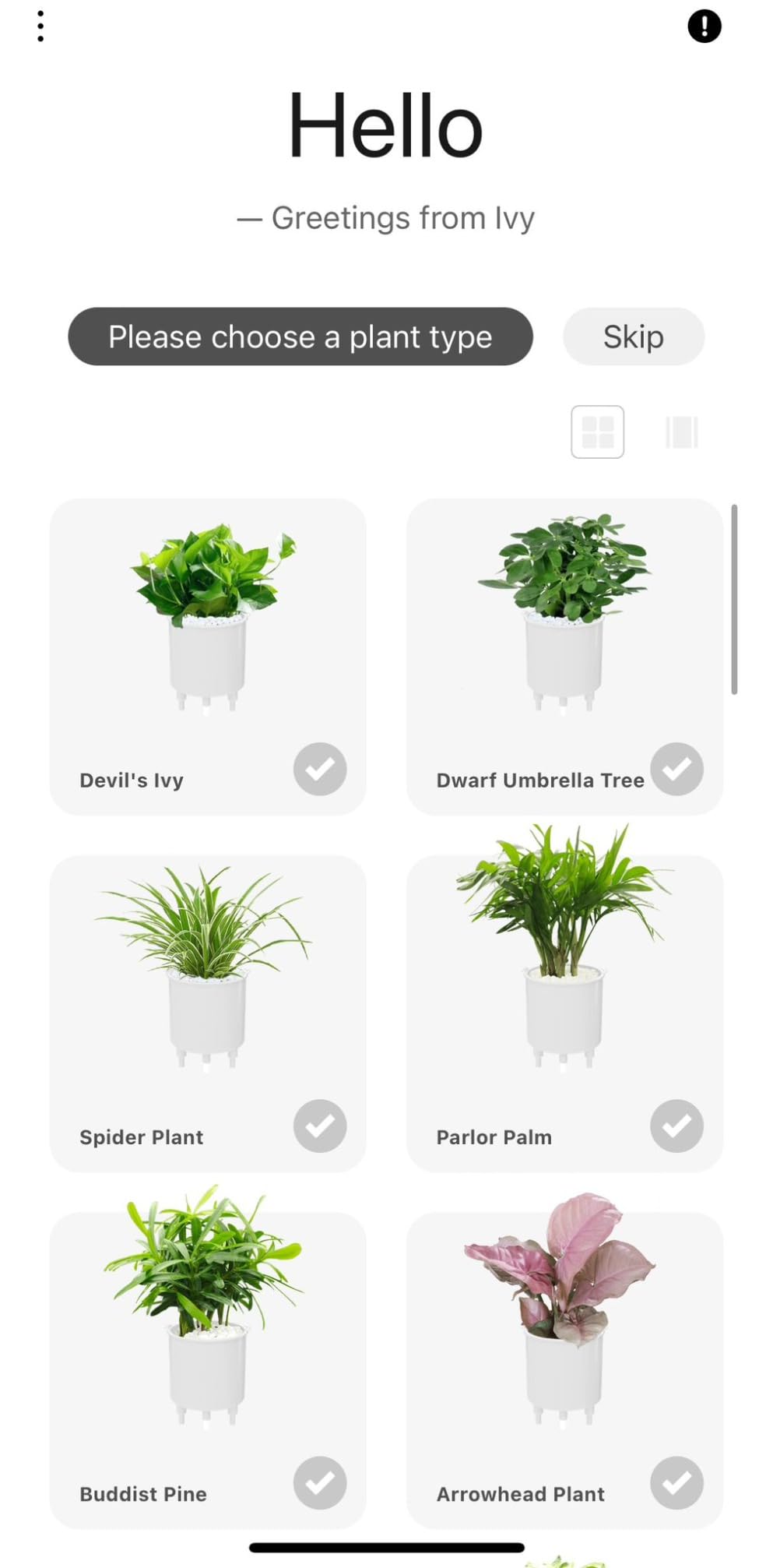
Task: Skip plant type selection
Action: point(633,337)
